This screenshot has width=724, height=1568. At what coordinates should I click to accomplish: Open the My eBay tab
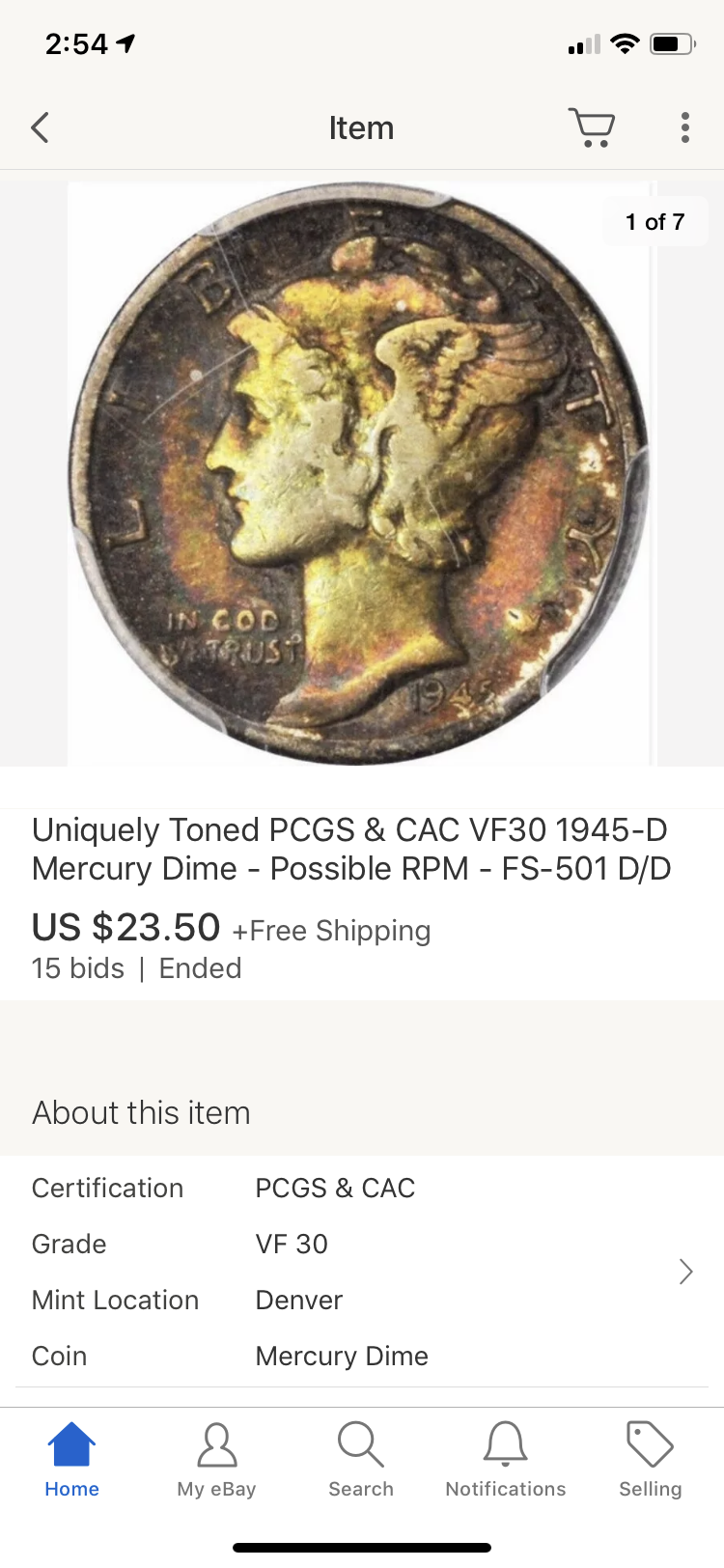point(216,1460)
